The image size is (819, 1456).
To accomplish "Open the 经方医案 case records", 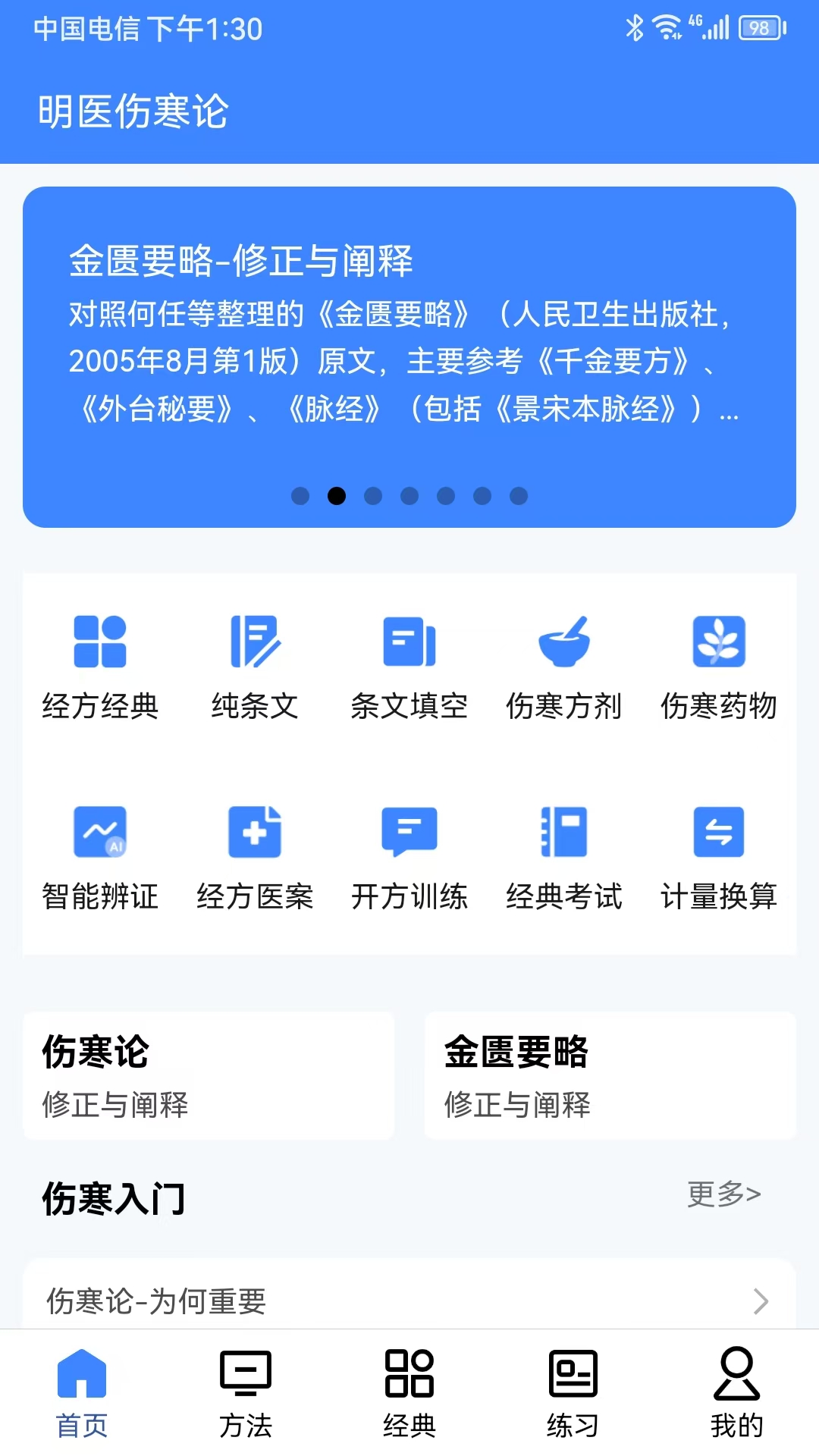I will point(255,857).
